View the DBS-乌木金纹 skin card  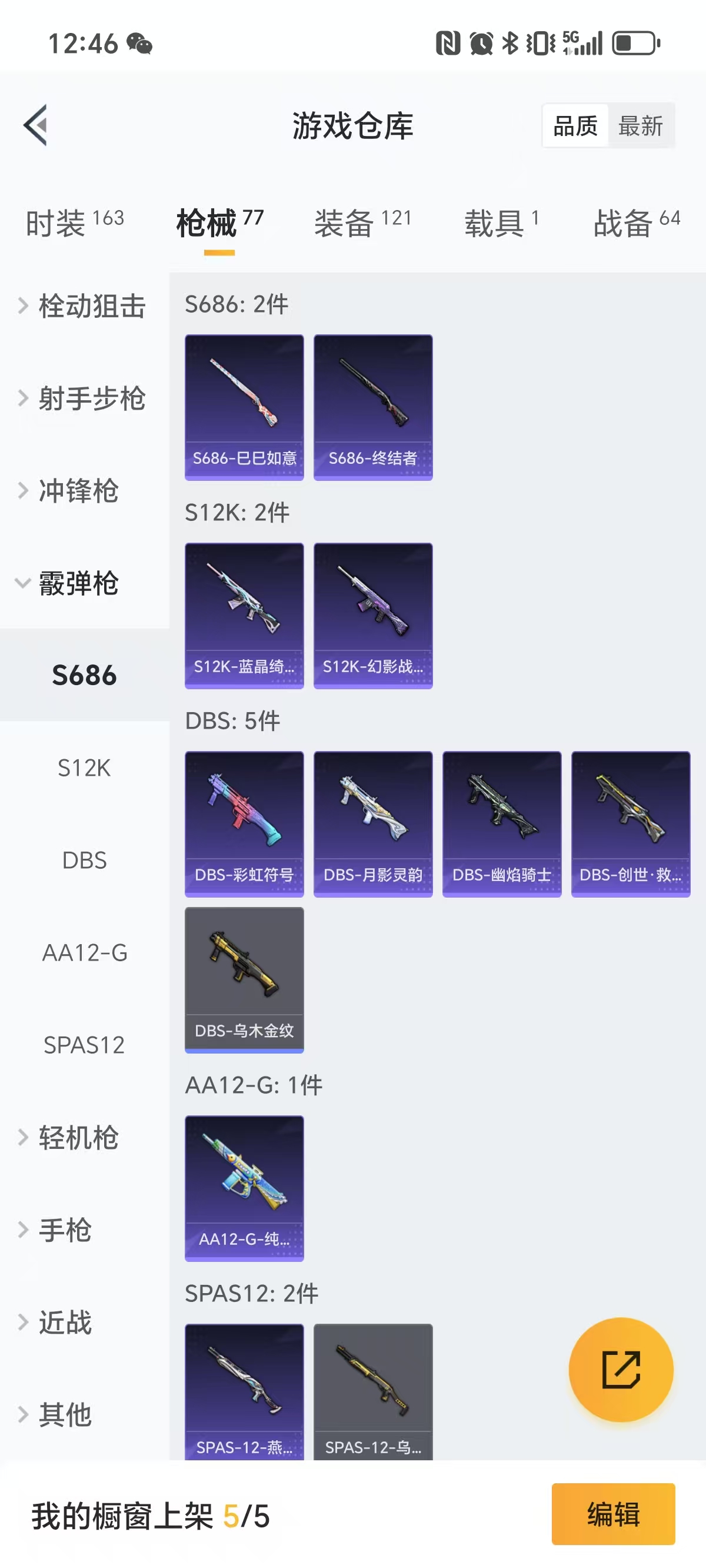coord(244,979)
